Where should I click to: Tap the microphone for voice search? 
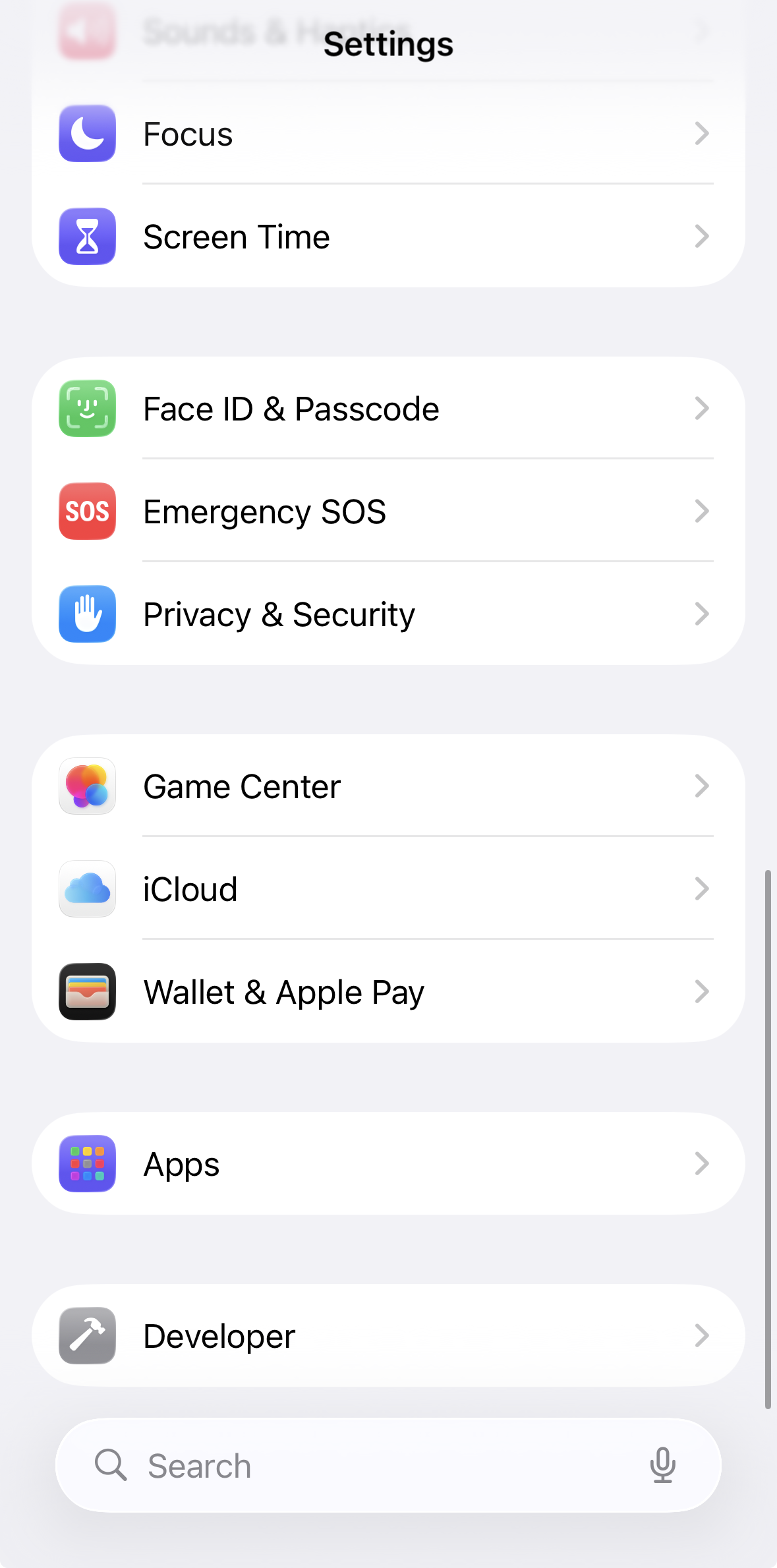click(x=662, y=1465)
